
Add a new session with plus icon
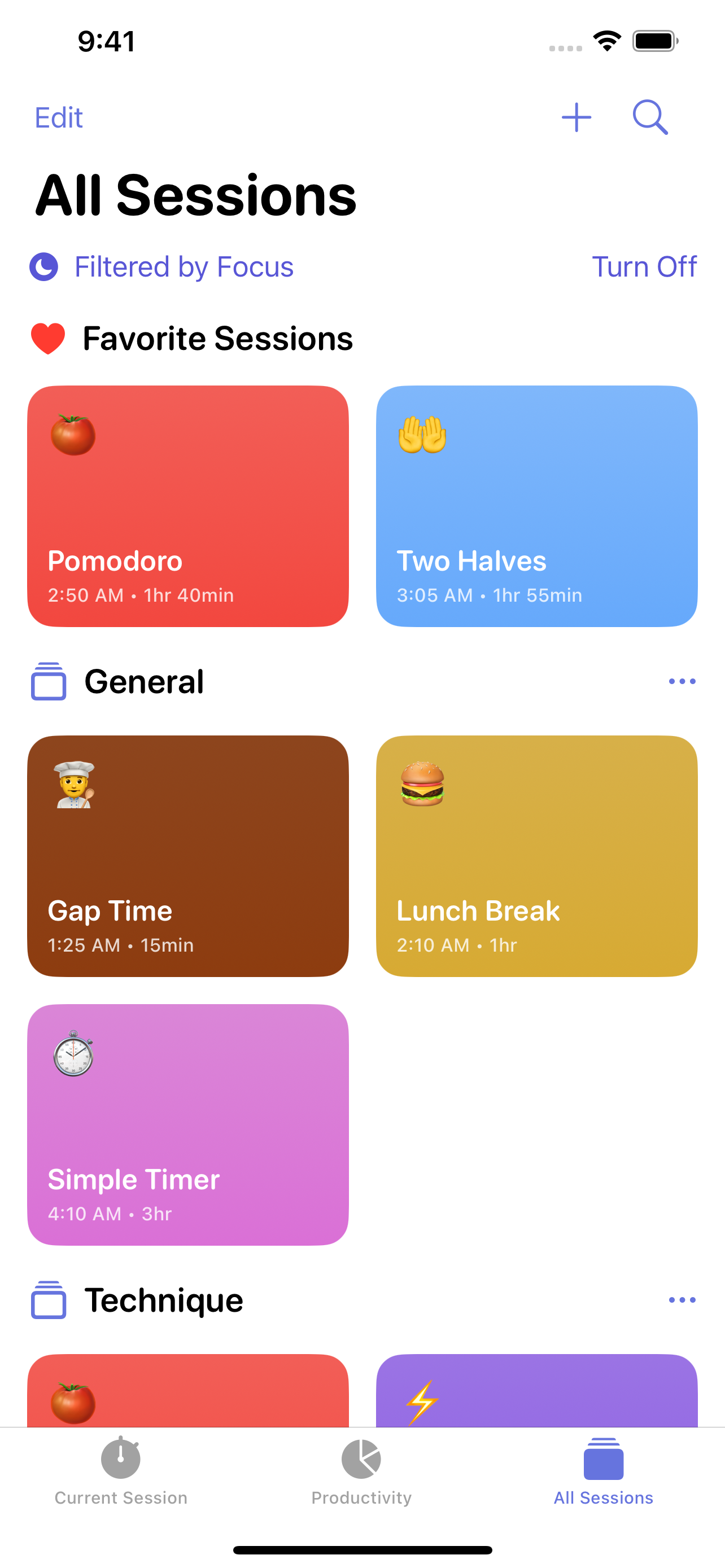576,117
